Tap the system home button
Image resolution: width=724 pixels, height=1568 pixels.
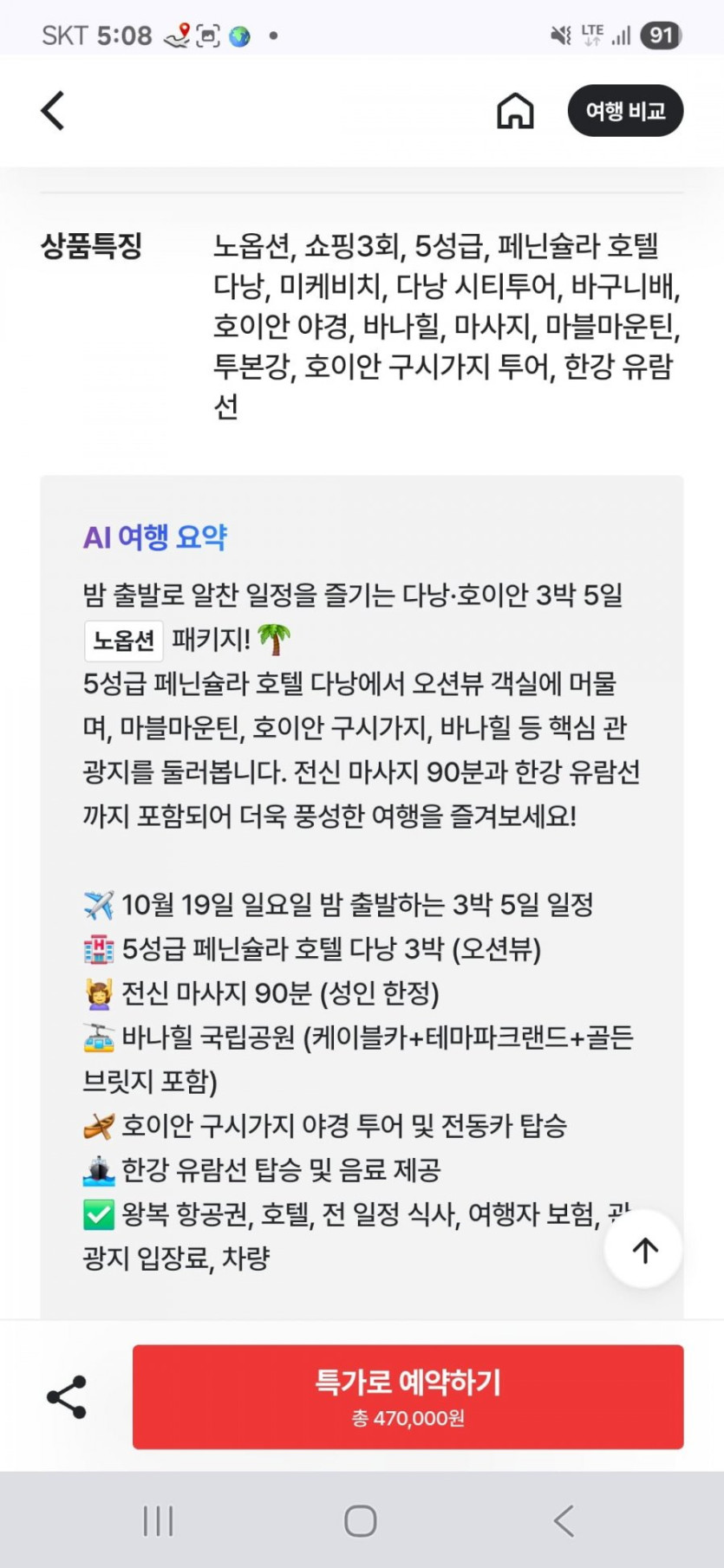pyautogui.click(x=361, y=1520)
